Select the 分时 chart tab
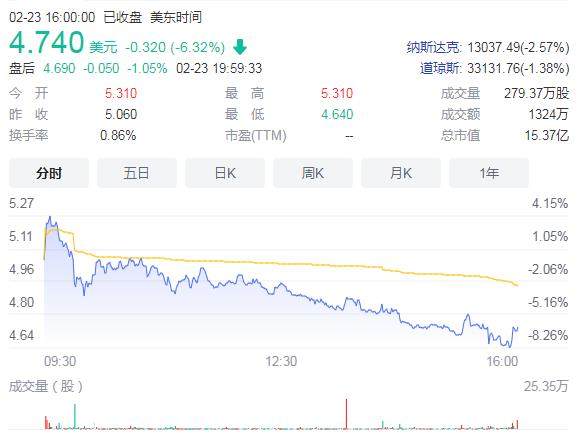The height and width of the screenshot is (439, 588). tap(49, 173)
